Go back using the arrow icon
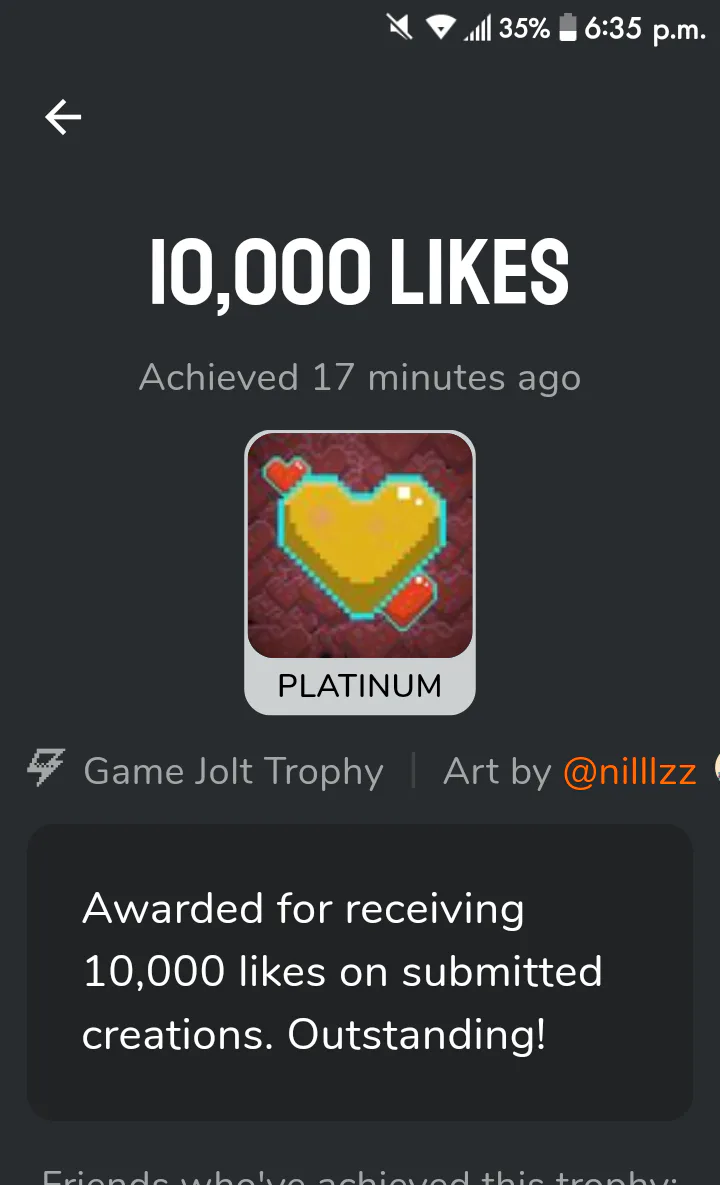 coord(63,117)
